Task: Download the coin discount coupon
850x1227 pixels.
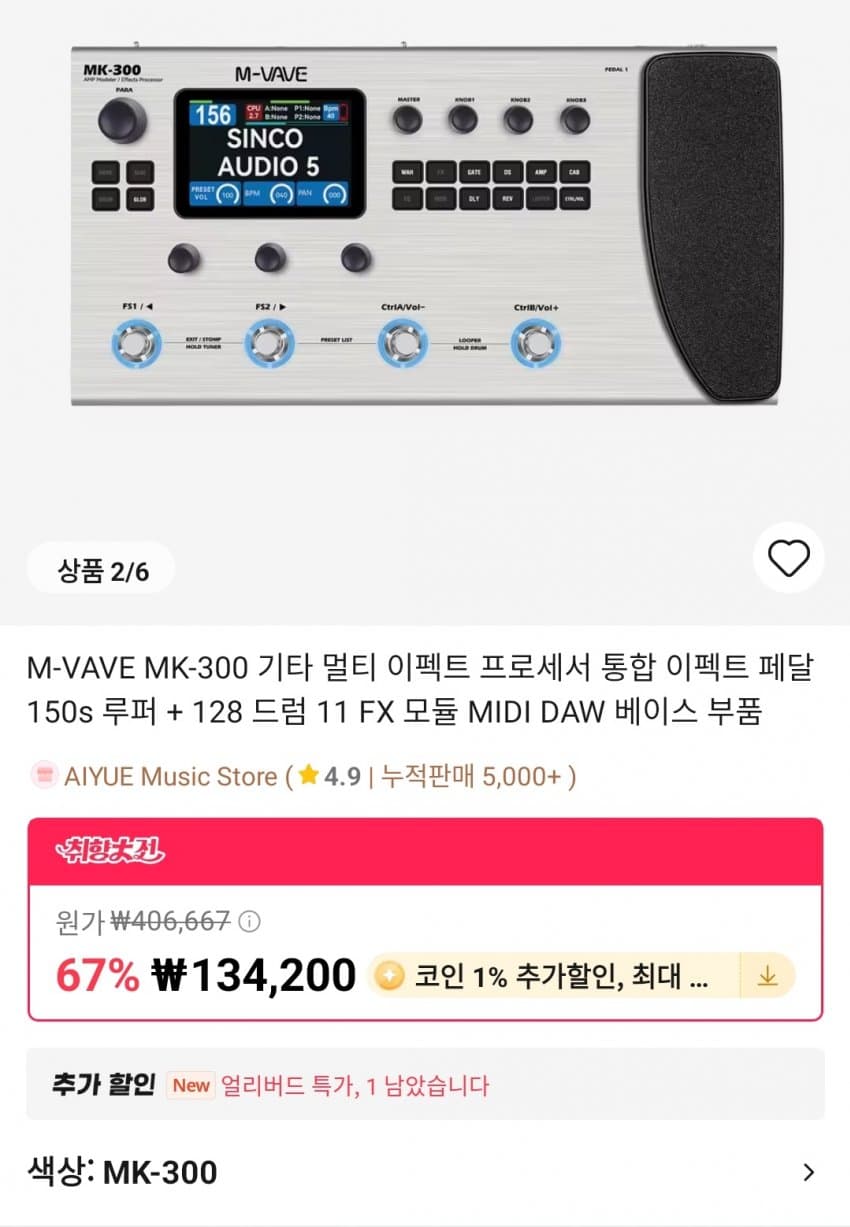Action: 767,975
